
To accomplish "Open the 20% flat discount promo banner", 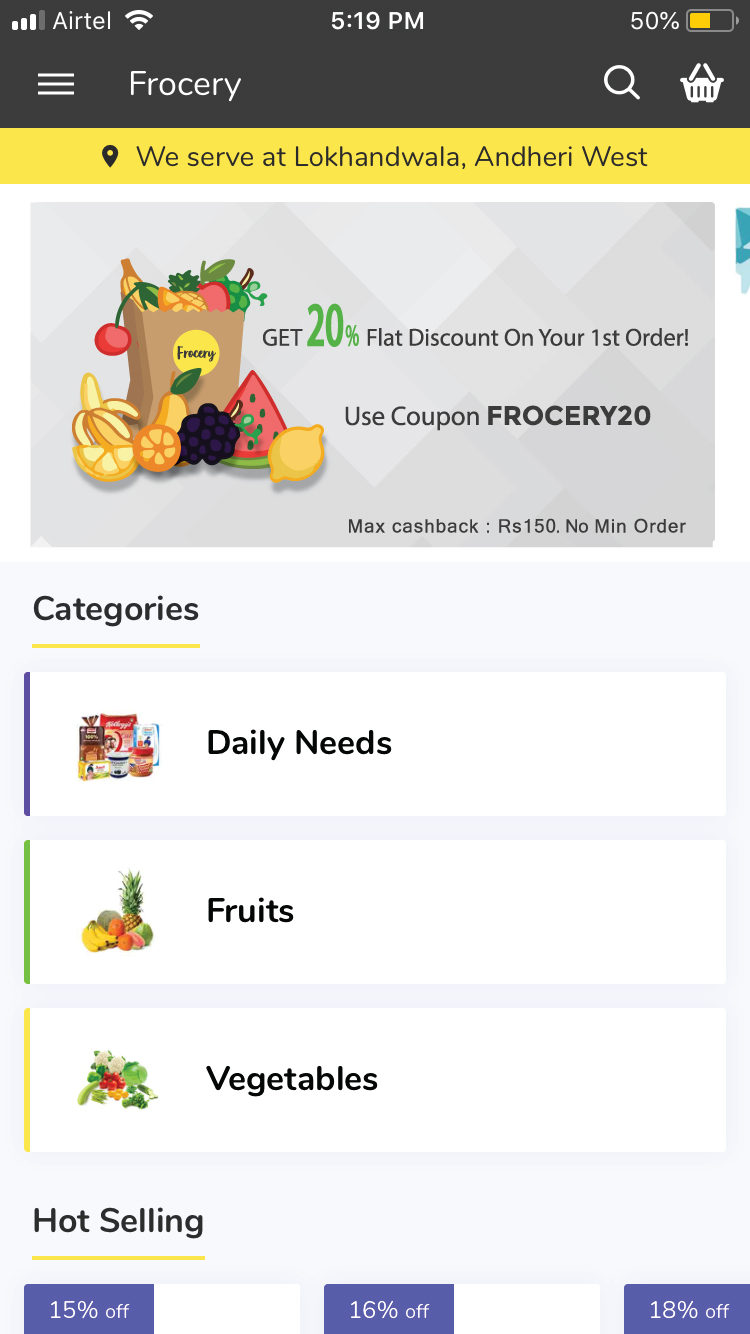I will click(x=372, y=374).
